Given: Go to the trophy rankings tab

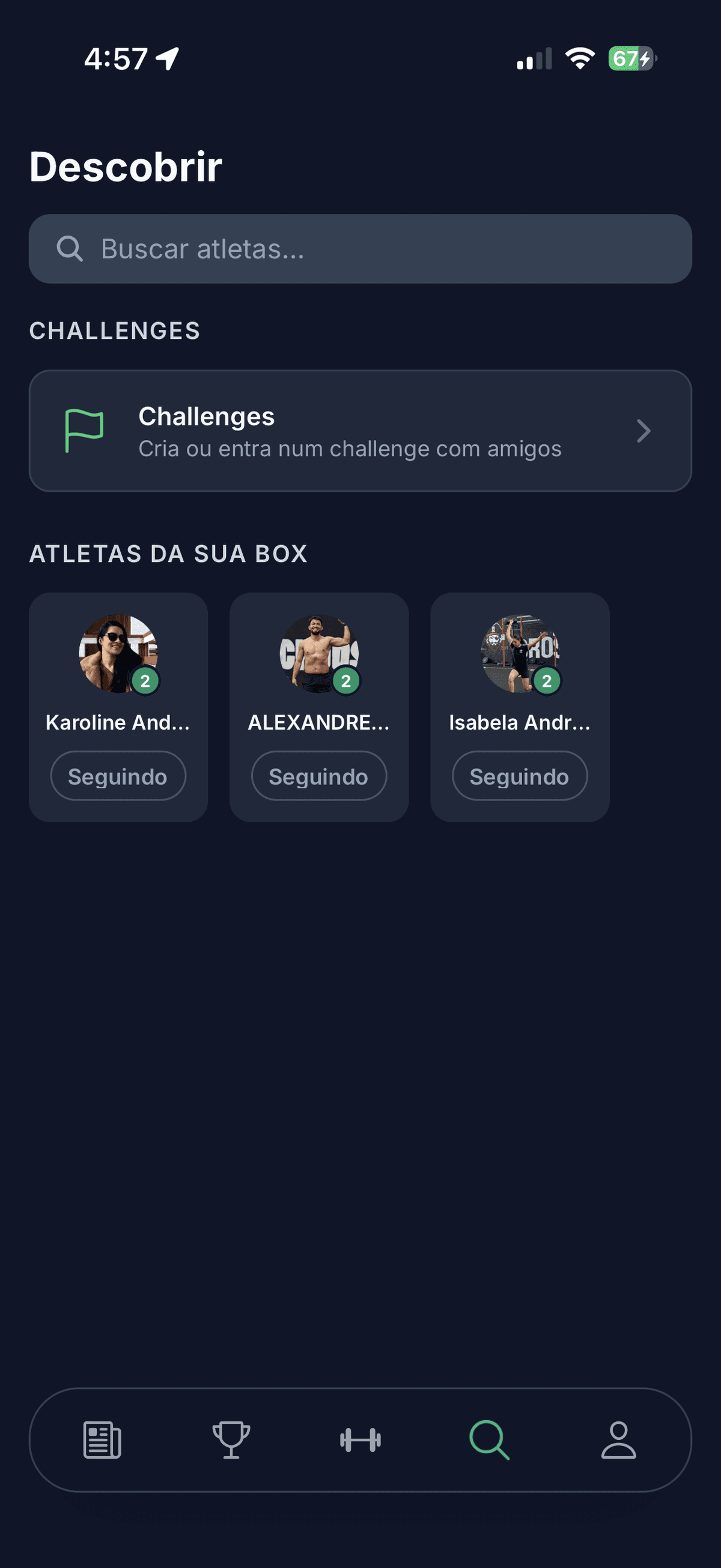Looking at the screenshot, I should 231,1440.
